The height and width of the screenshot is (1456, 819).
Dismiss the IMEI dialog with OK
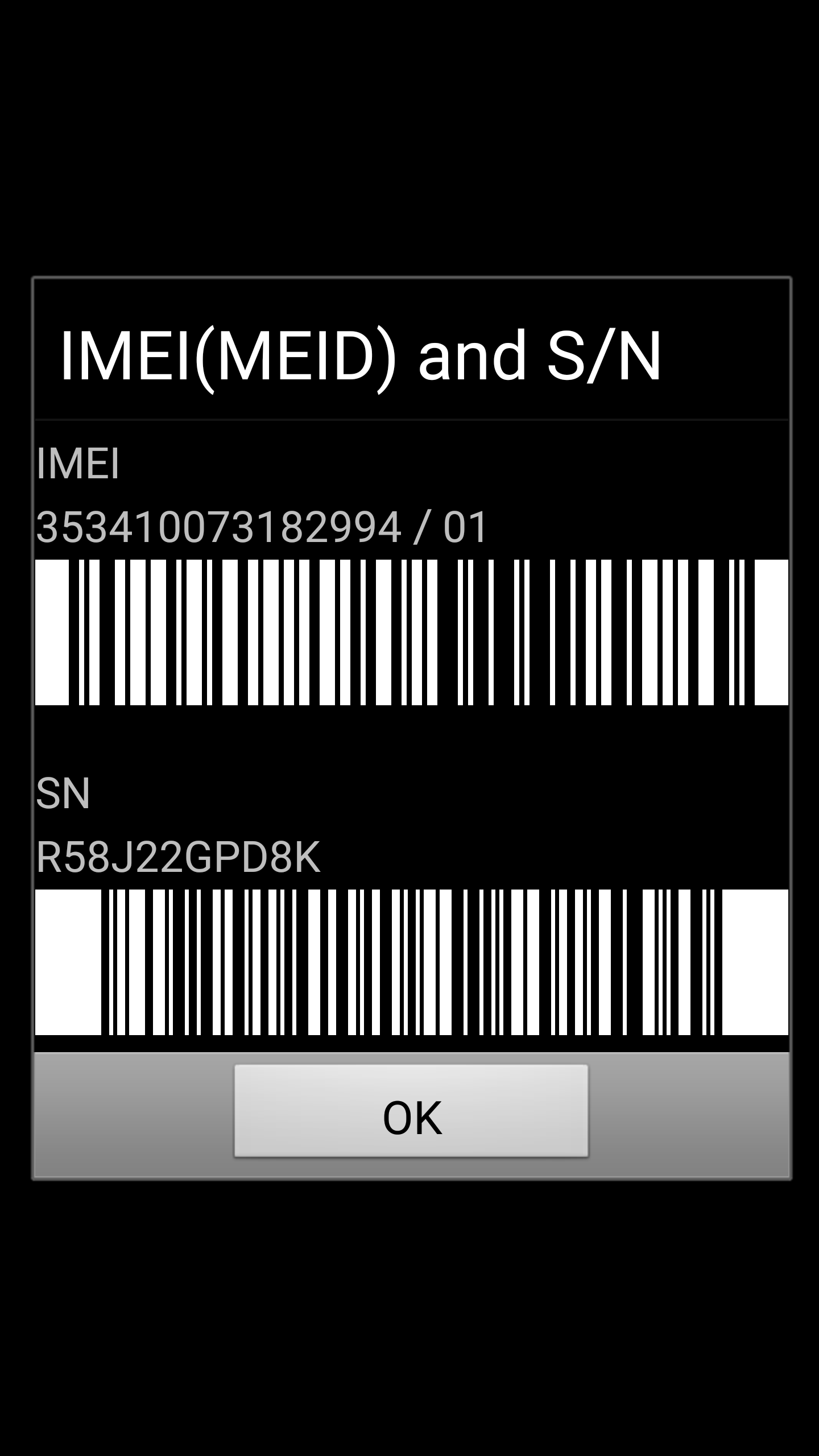[x=411, y=1111]
